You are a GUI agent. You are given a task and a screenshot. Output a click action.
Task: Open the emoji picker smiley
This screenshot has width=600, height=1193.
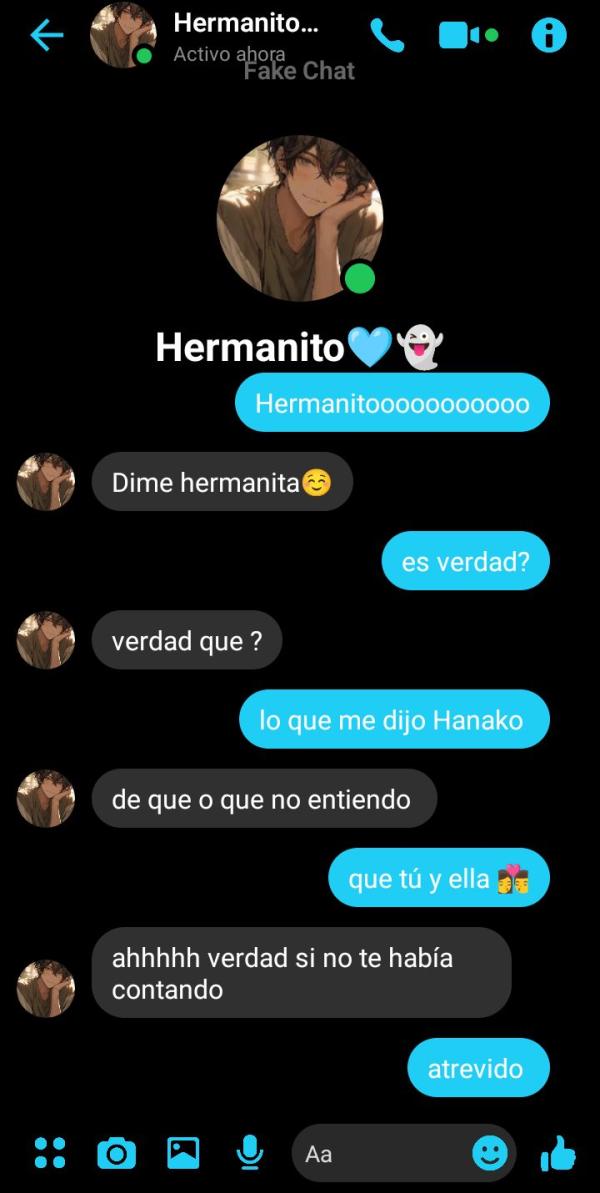point(489,1153)
